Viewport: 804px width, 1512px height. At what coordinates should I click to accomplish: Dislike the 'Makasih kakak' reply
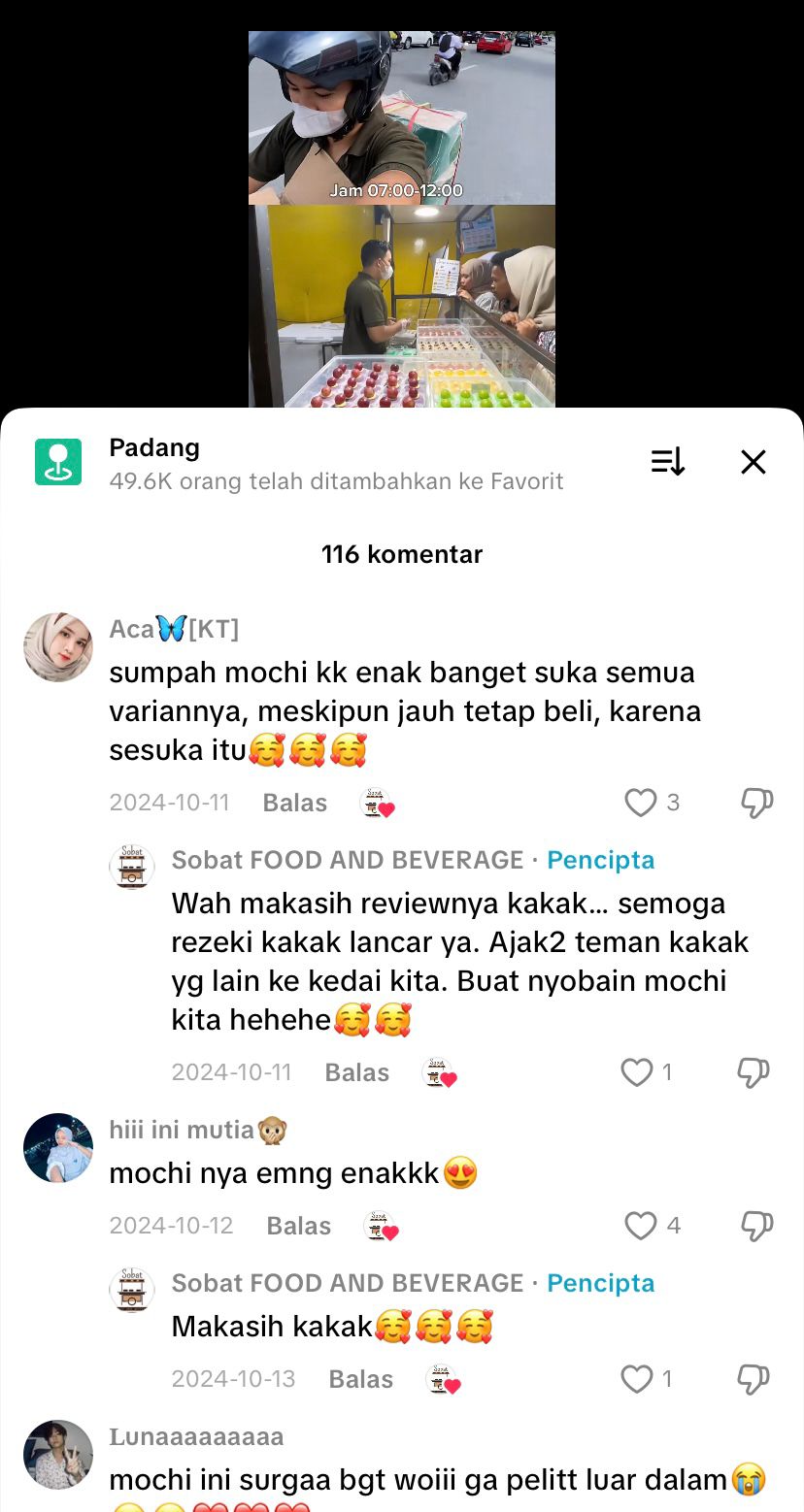754,1379
